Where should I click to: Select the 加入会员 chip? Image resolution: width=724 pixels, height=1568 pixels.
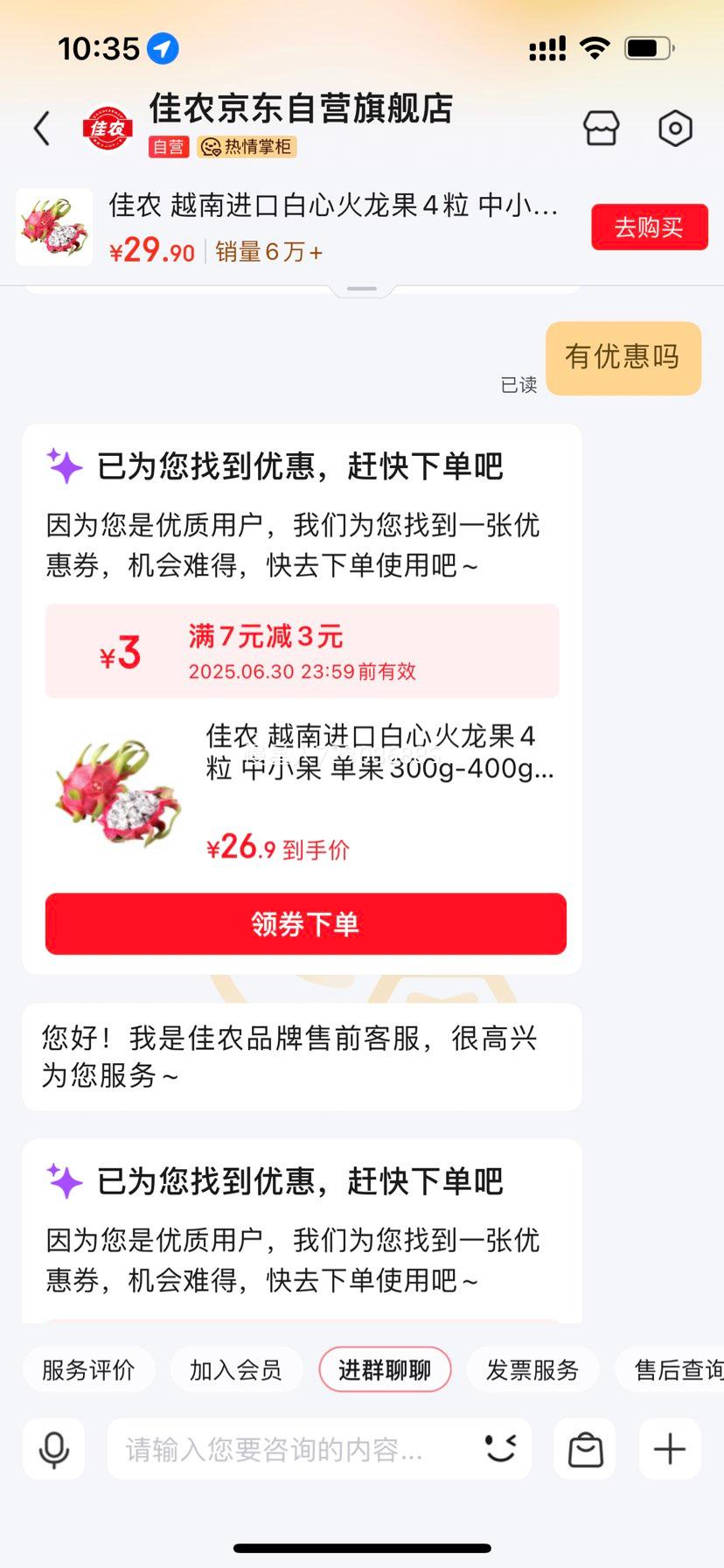[235, 1369]
